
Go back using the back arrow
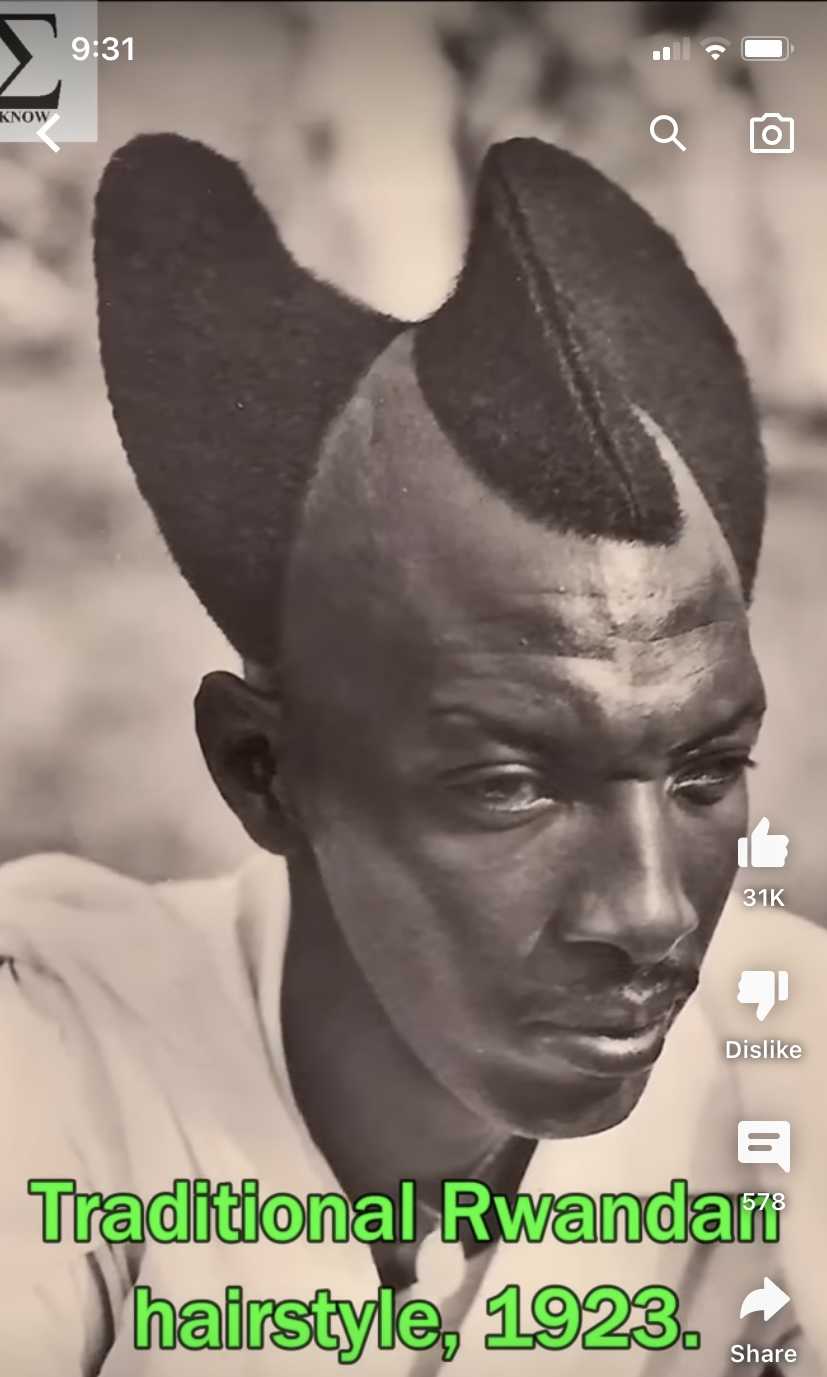click(50, 132)
